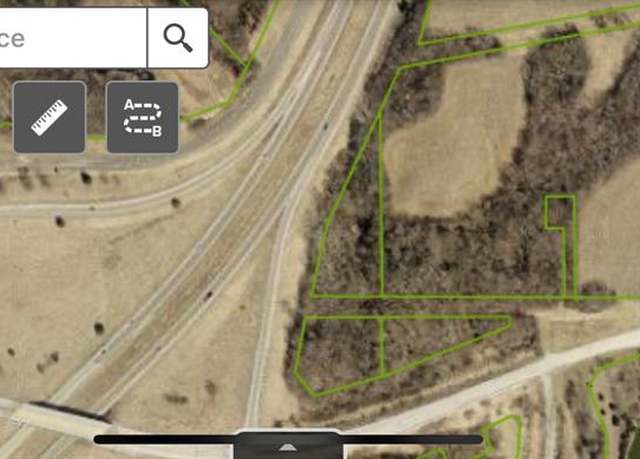Focus the place search field
Viewport: 640px width, 459px height.
pos(70,39)
